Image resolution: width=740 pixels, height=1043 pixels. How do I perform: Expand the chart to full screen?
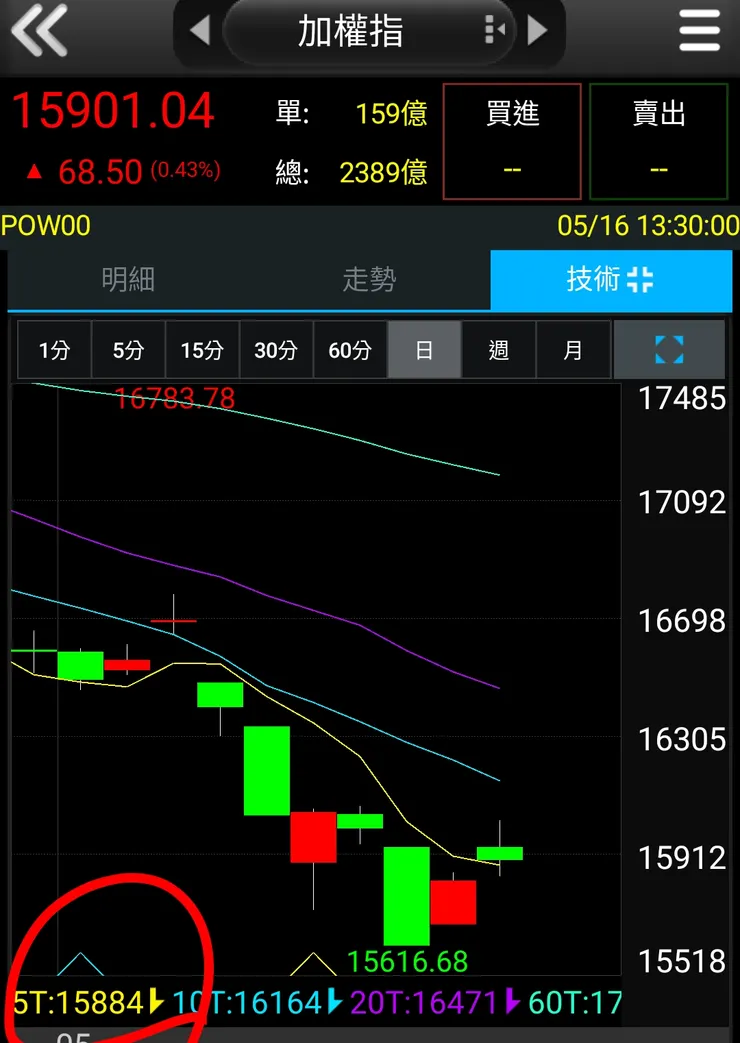(668, 350)
